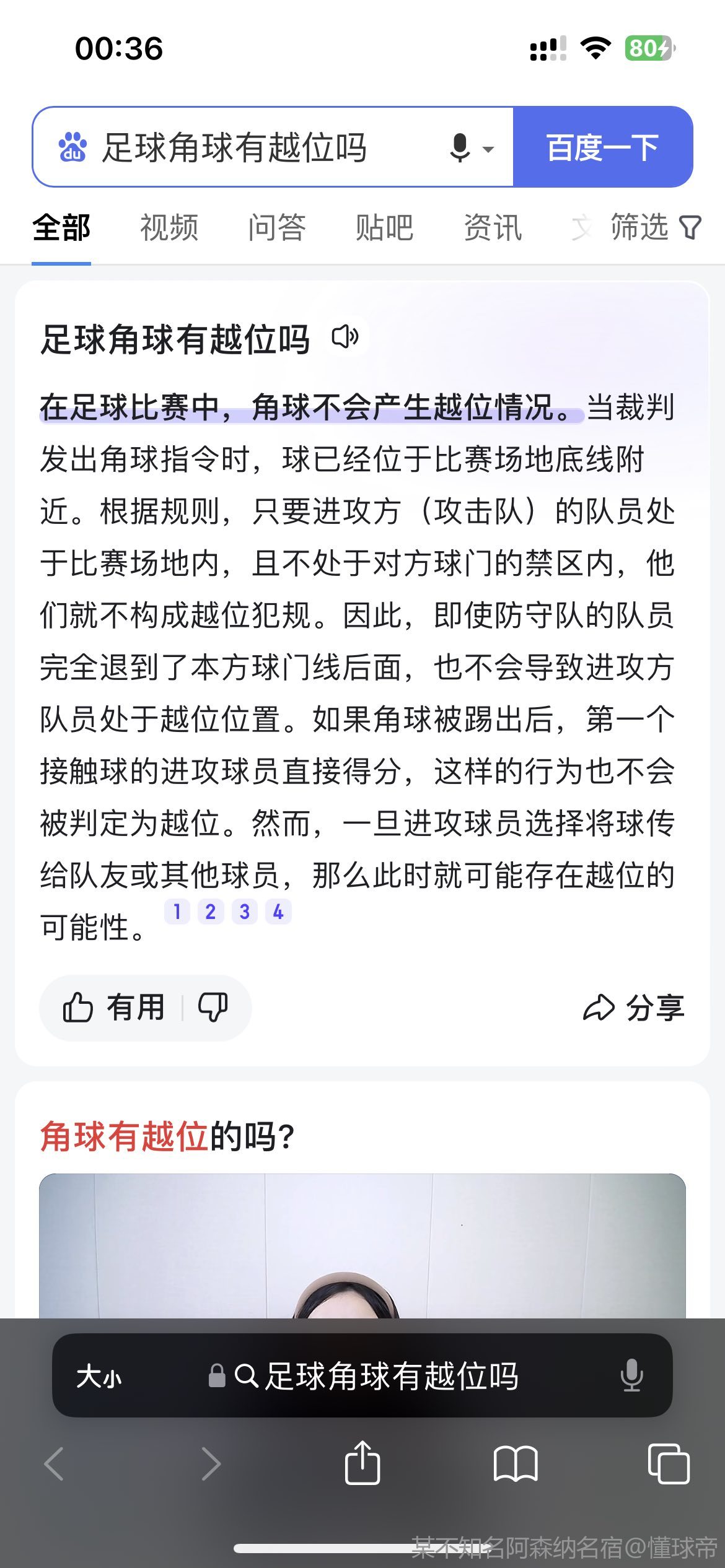Switch to the 问答 tab
This screenshot has width=725, height=1568.
point(277,227)
